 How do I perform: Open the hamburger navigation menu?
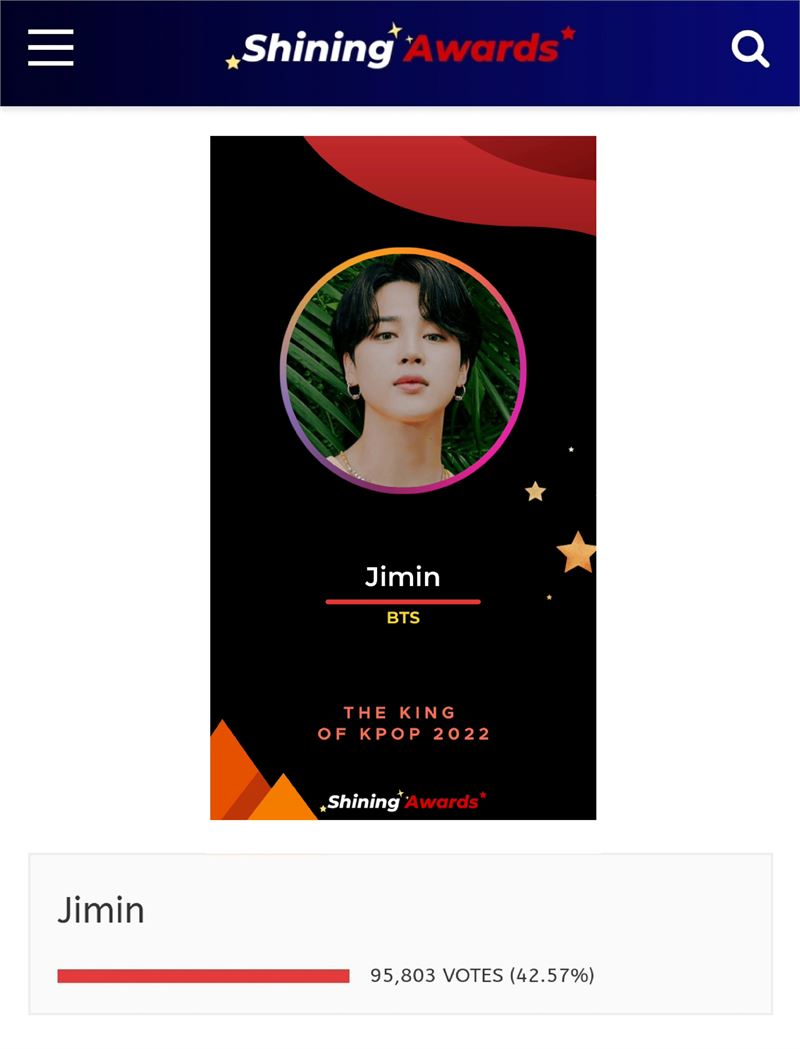pyautogui.click(x=51, y=47)
